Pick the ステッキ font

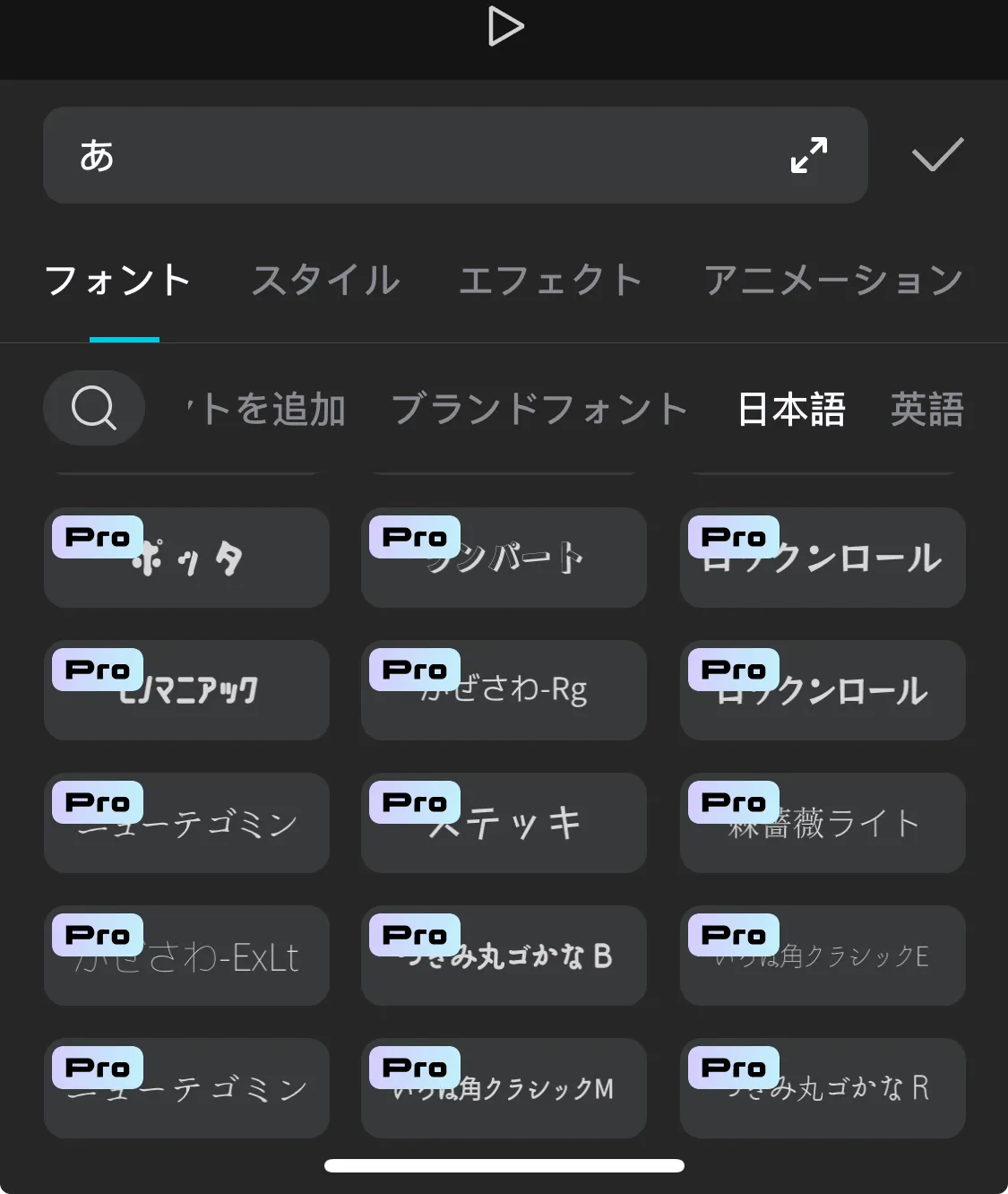click(x=504, y=823)
